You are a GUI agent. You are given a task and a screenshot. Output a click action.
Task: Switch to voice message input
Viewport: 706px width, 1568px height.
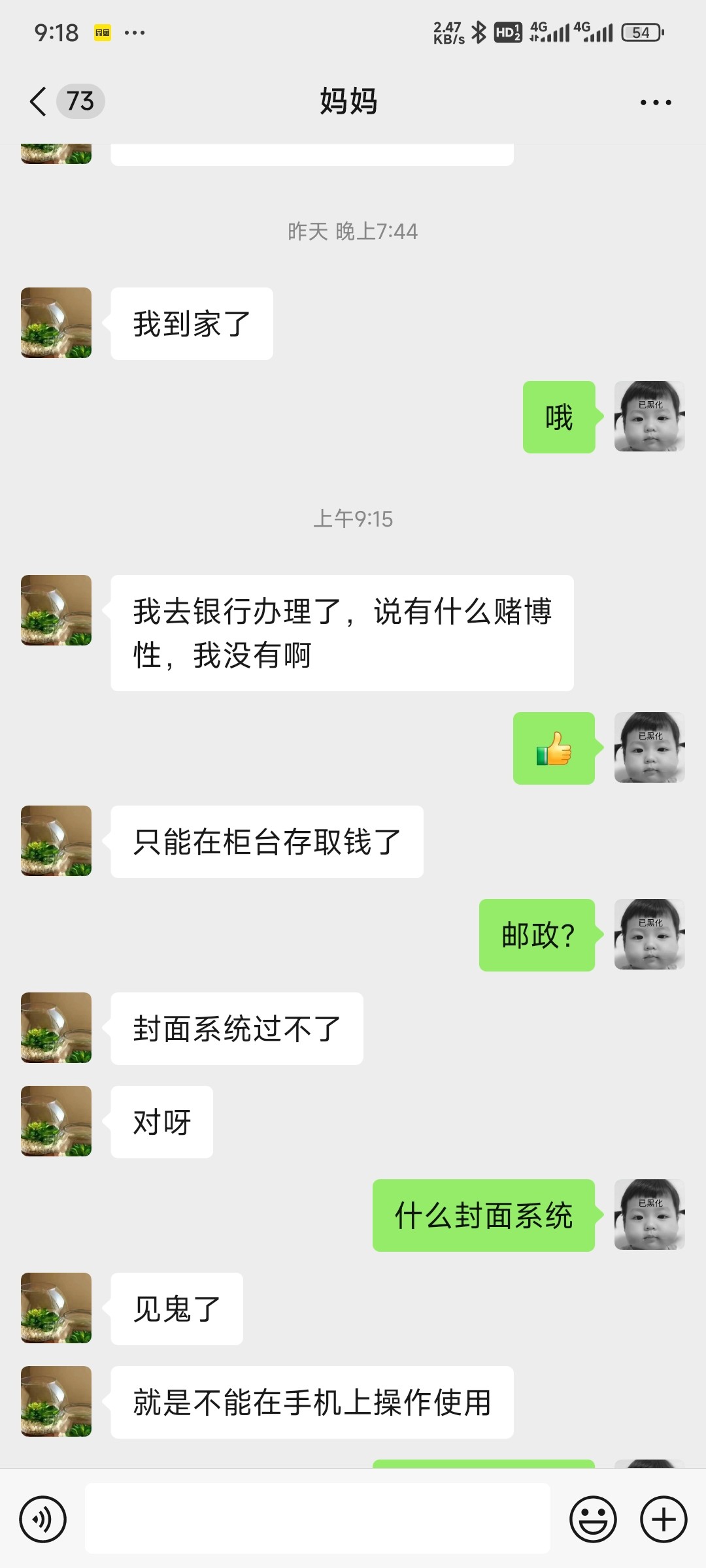43,1519
